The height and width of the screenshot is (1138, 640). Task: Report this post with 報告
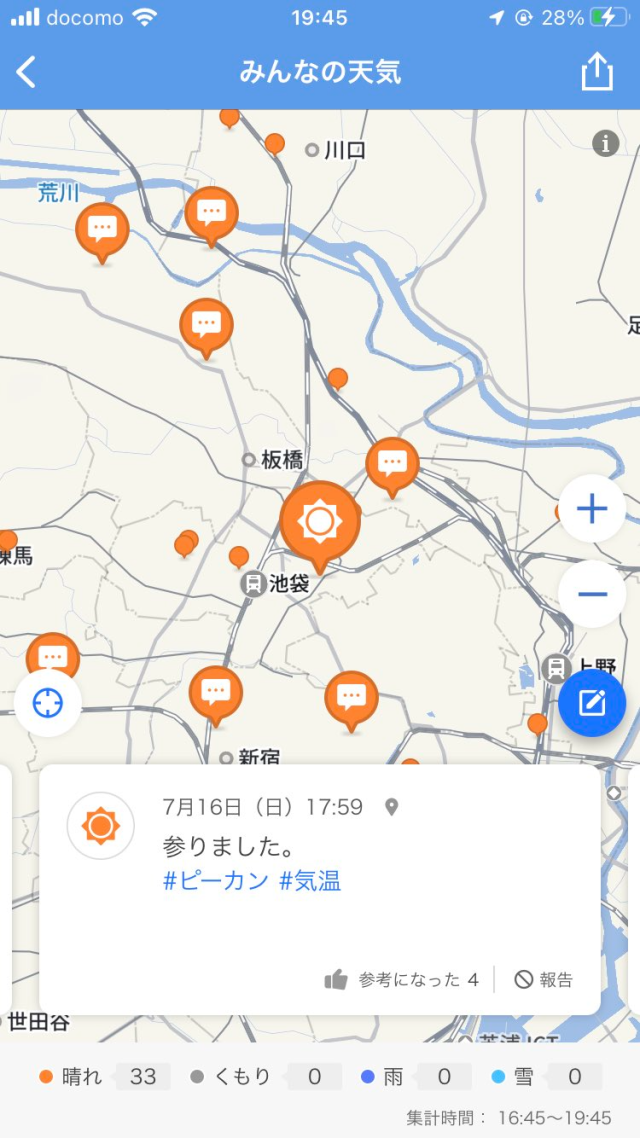[545, 980]
